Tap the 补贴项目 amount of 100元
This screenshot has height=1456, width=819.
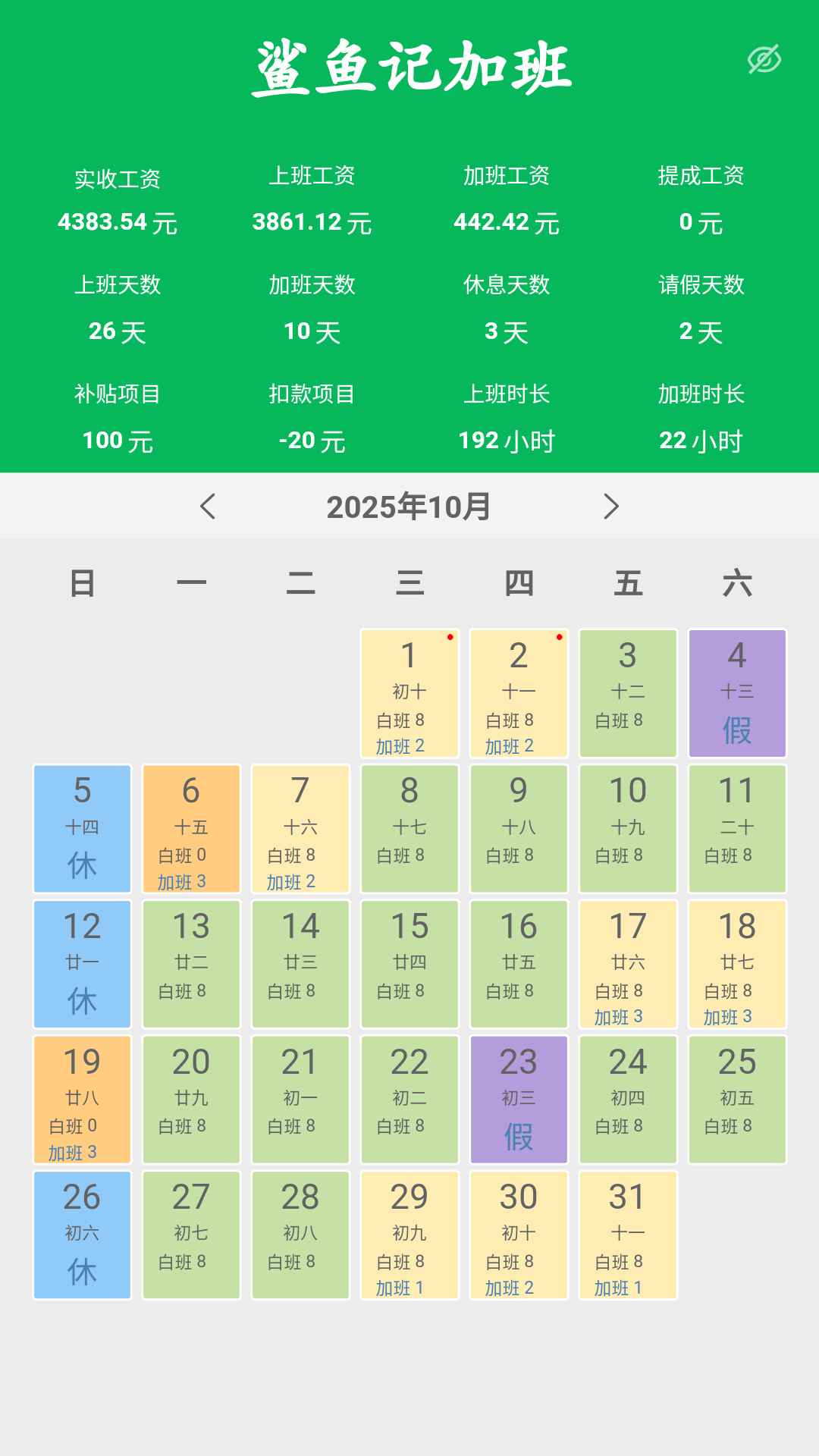point(118,441)
